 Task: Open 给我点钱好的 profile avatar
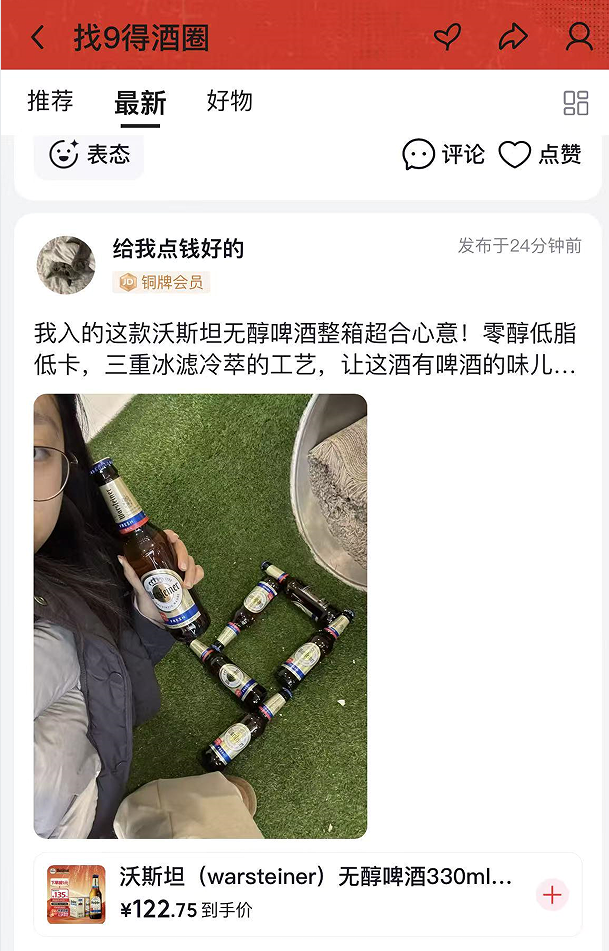tap(66, 265)
